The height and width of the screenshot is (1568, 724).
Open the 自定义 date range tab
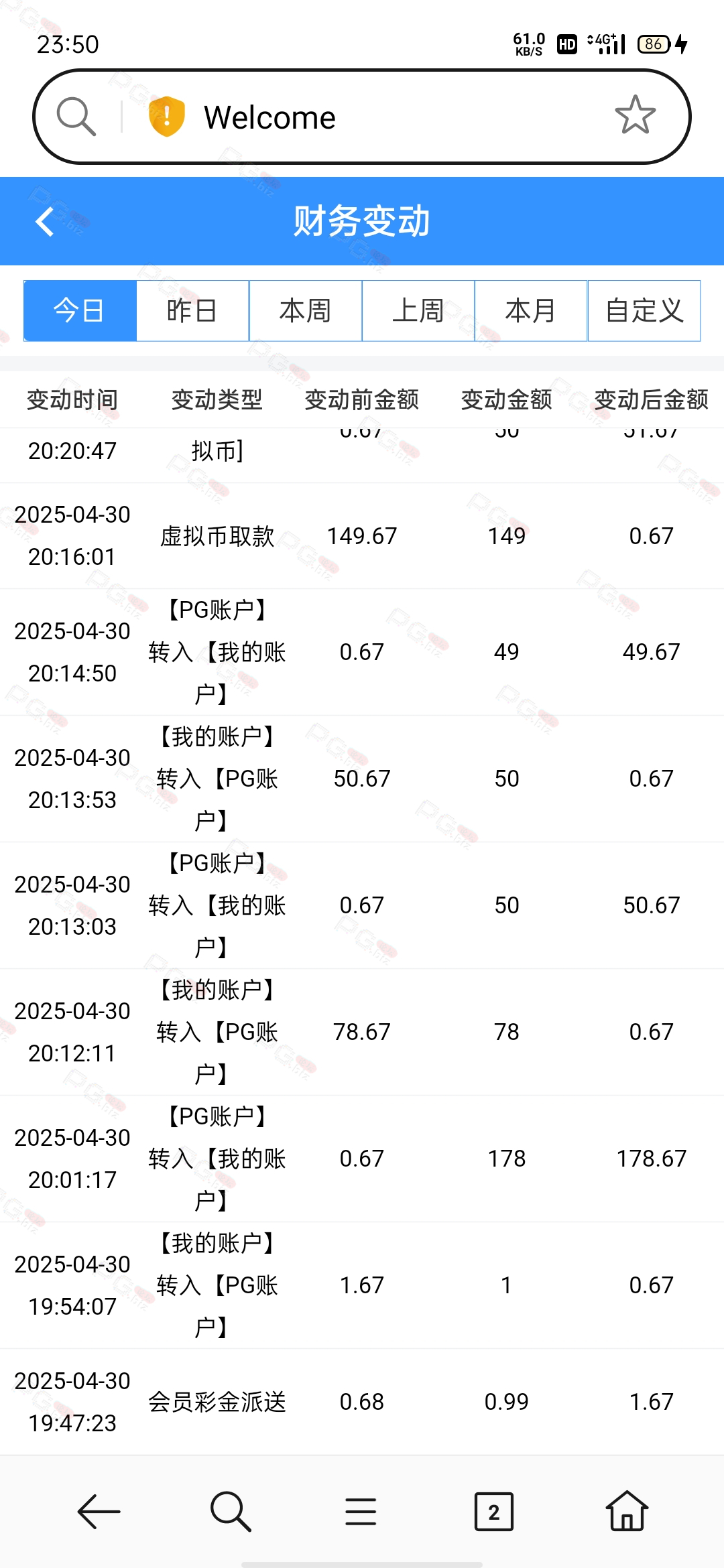pos(644,311)
